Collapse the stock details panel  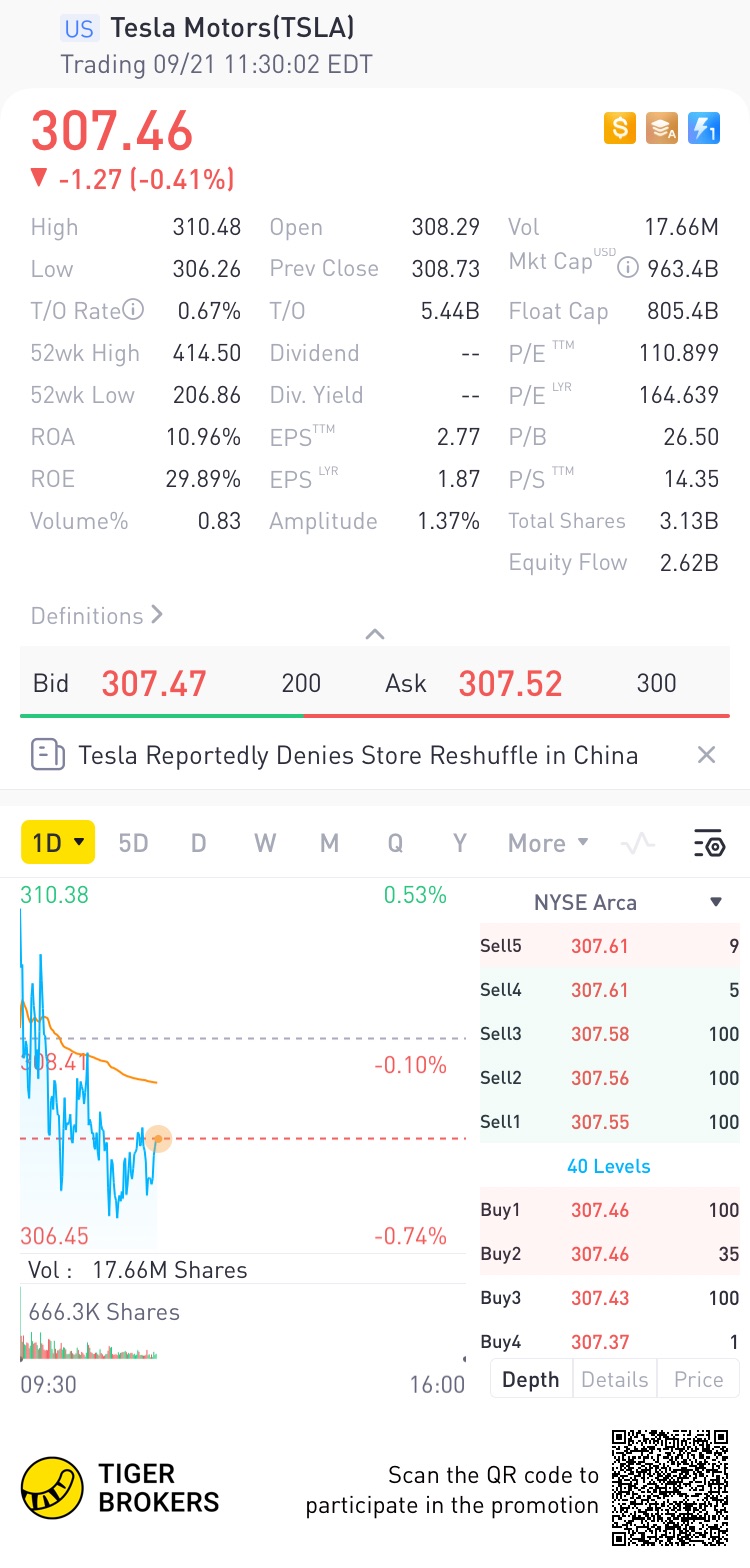(375, 634)
